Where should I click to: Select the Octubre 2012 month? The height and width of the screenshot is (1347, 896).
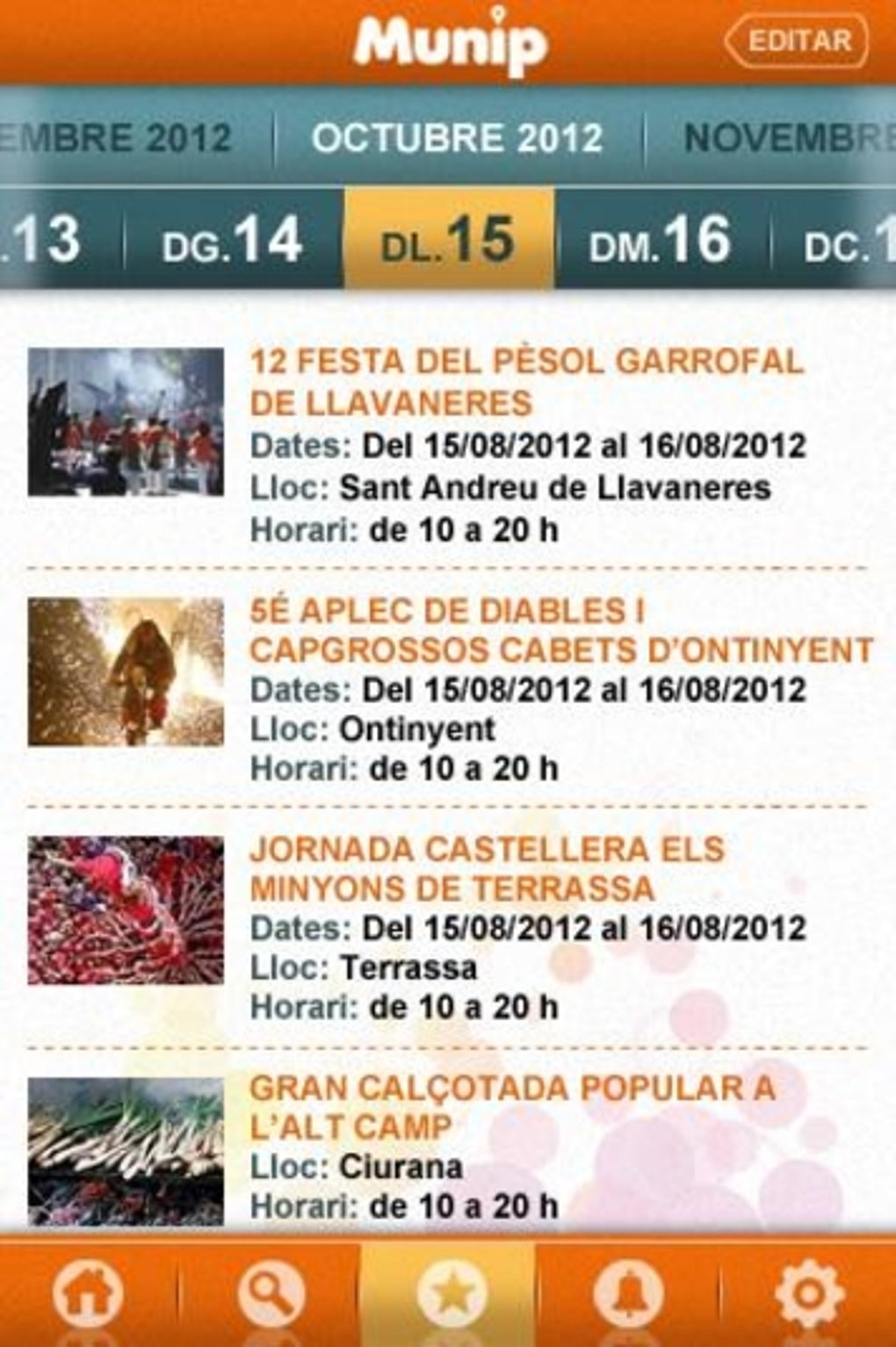(457, 138)
